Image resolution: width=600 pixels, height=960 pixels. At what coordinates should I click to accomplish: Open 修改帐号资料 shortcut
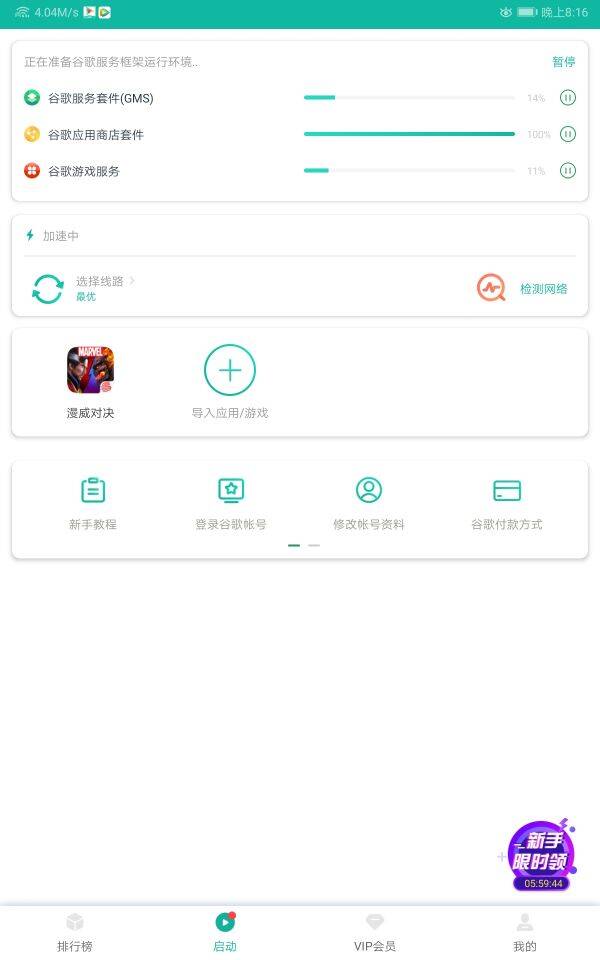369,503
